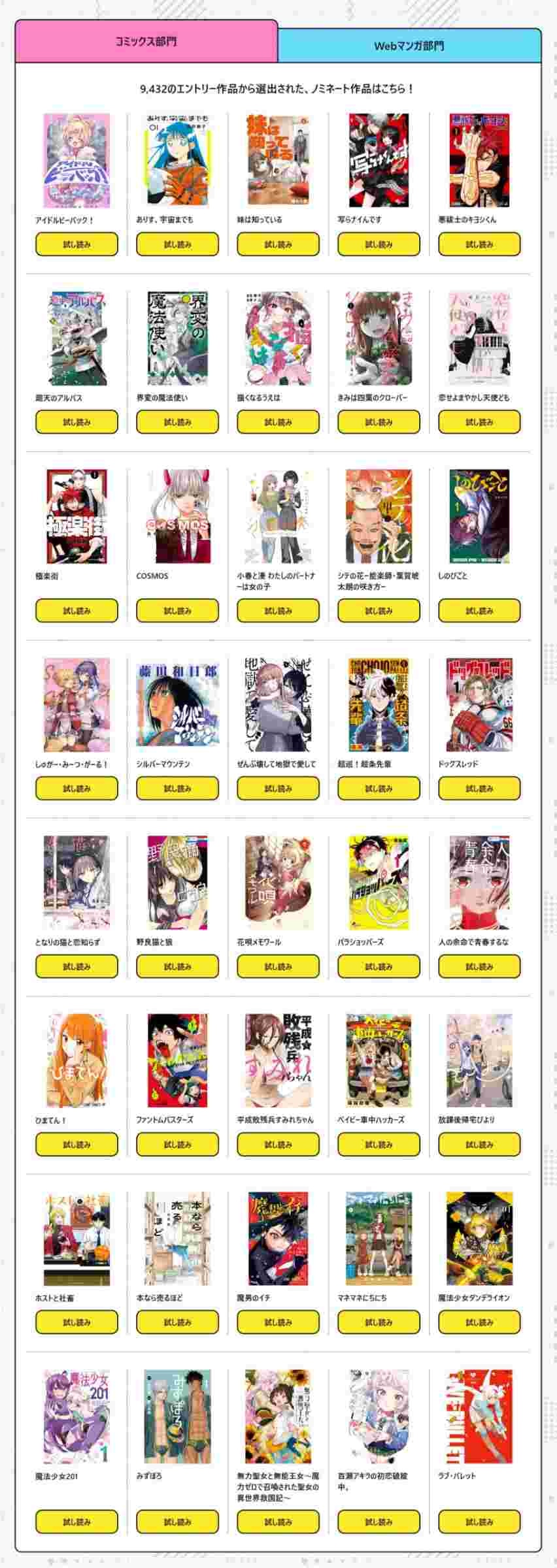Open 試し読み for ラブ・バレット
This screenshot has width=557, height=1568.
click(479, 1522)
